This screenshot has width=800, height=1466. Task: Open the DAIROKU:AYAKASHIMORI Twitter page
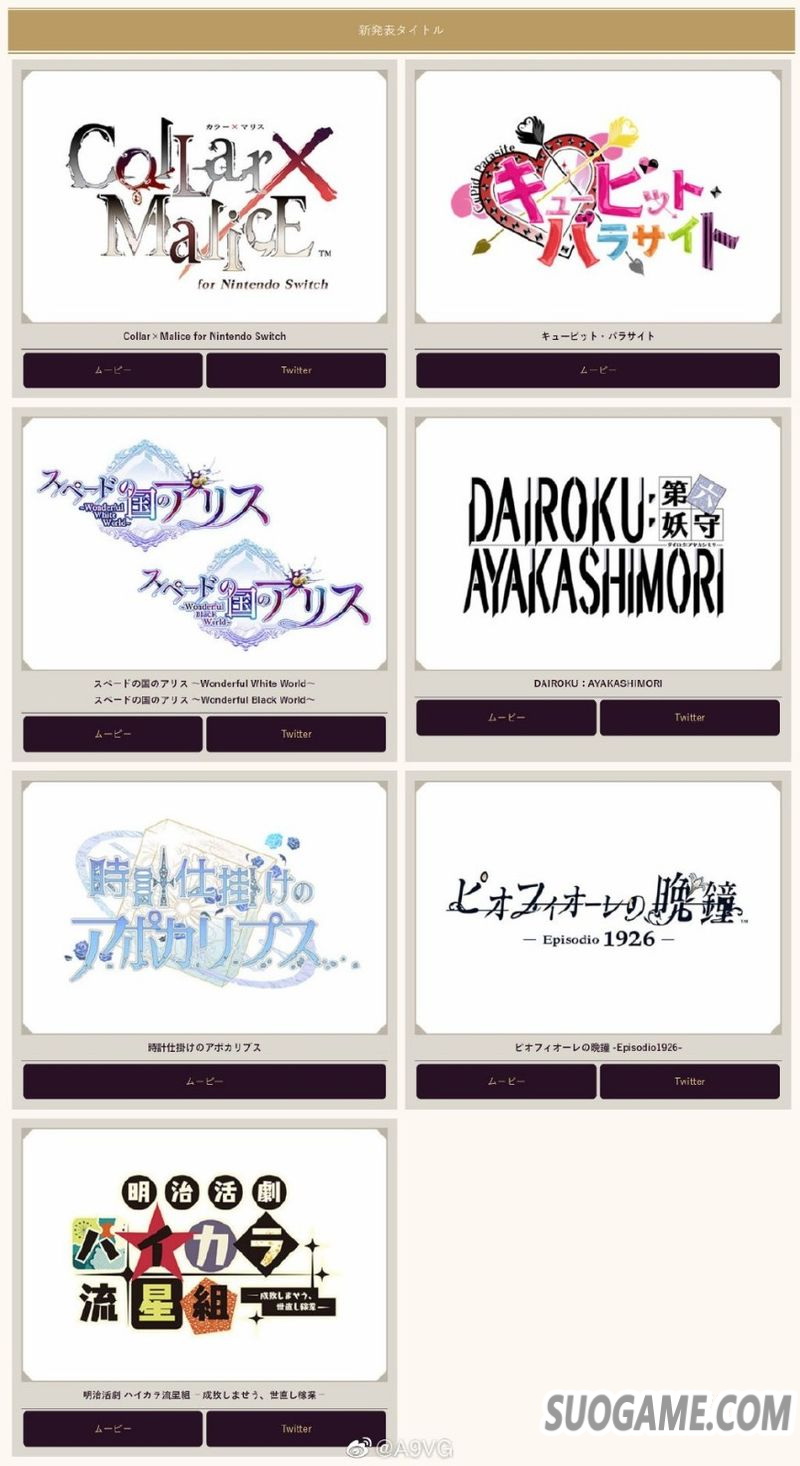689,717
